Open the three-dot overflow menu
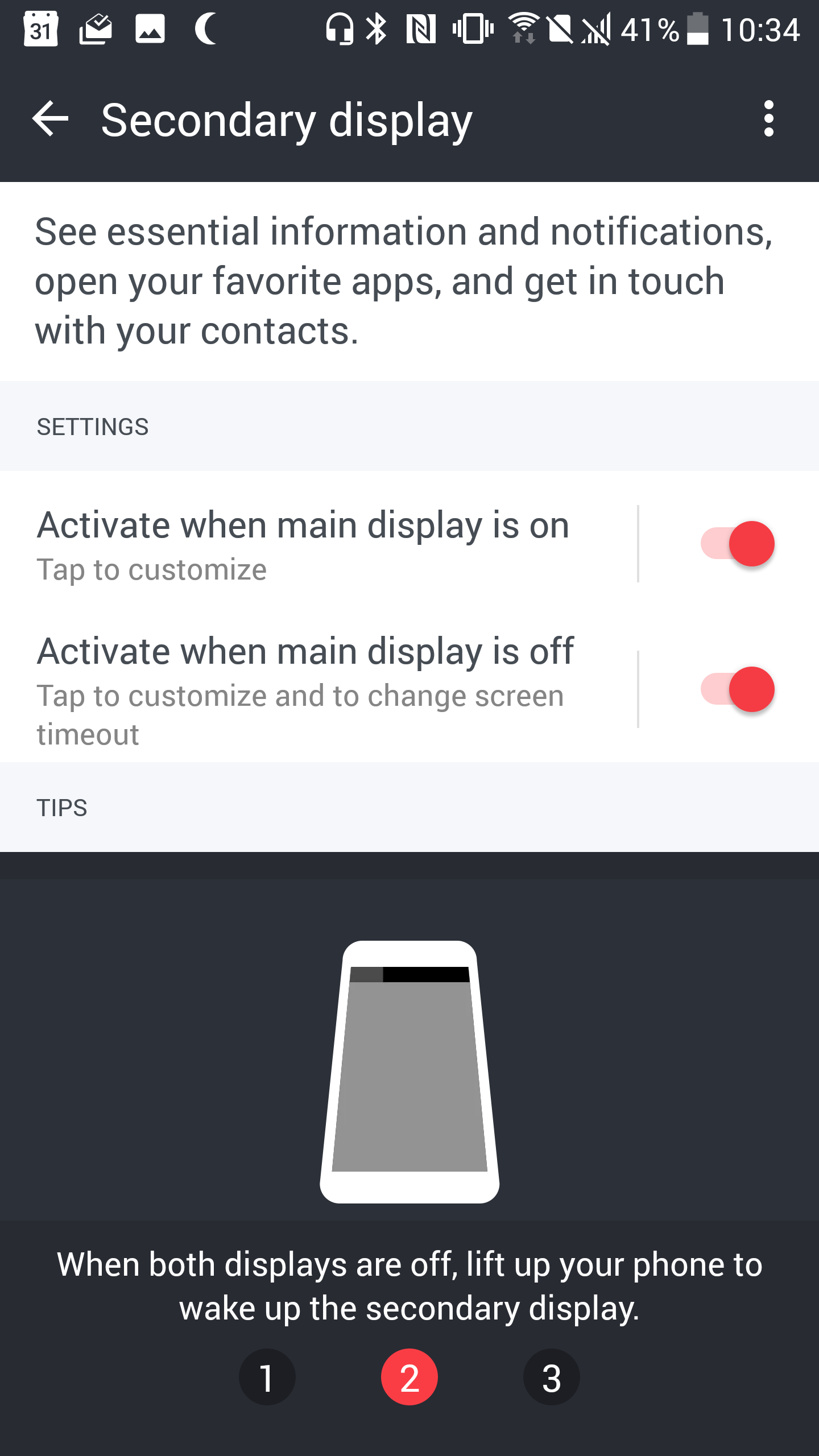The height and width of the screenshot is (1456, 819). [x=769, y=119]
